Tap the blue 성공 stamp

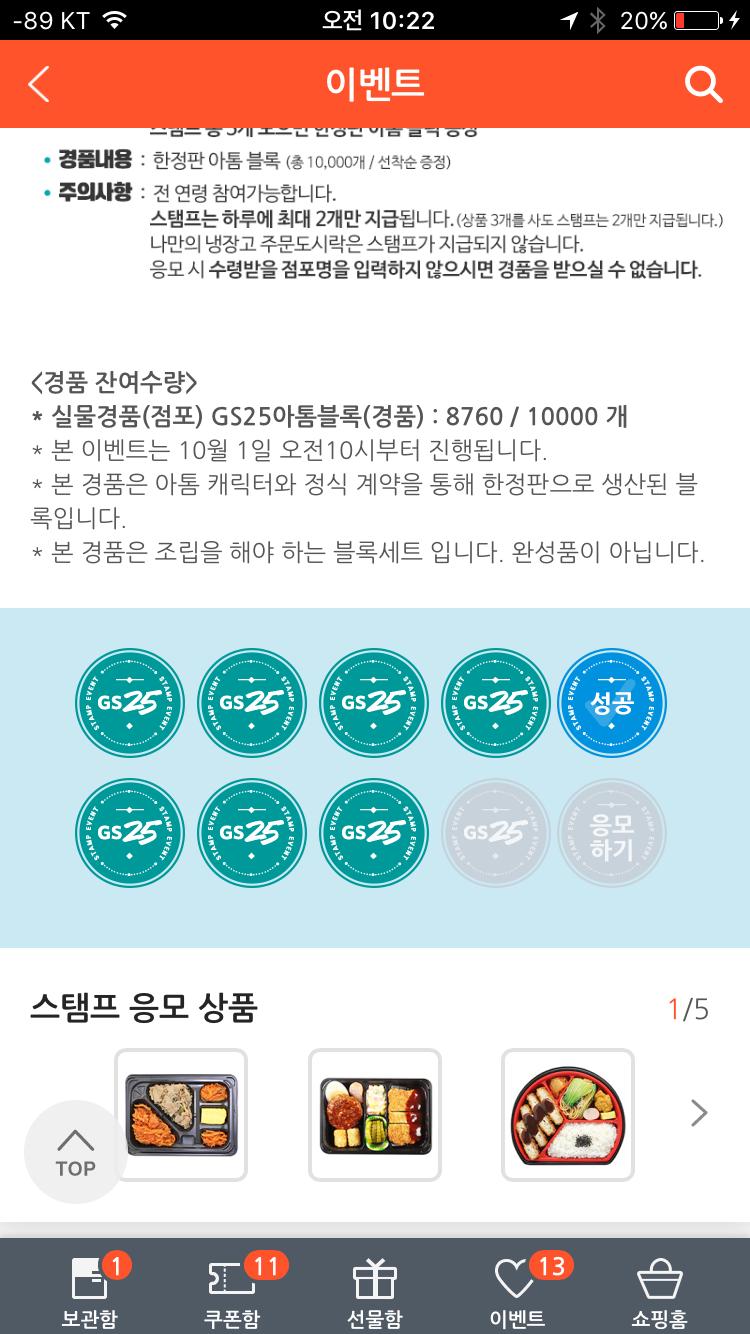612,703
